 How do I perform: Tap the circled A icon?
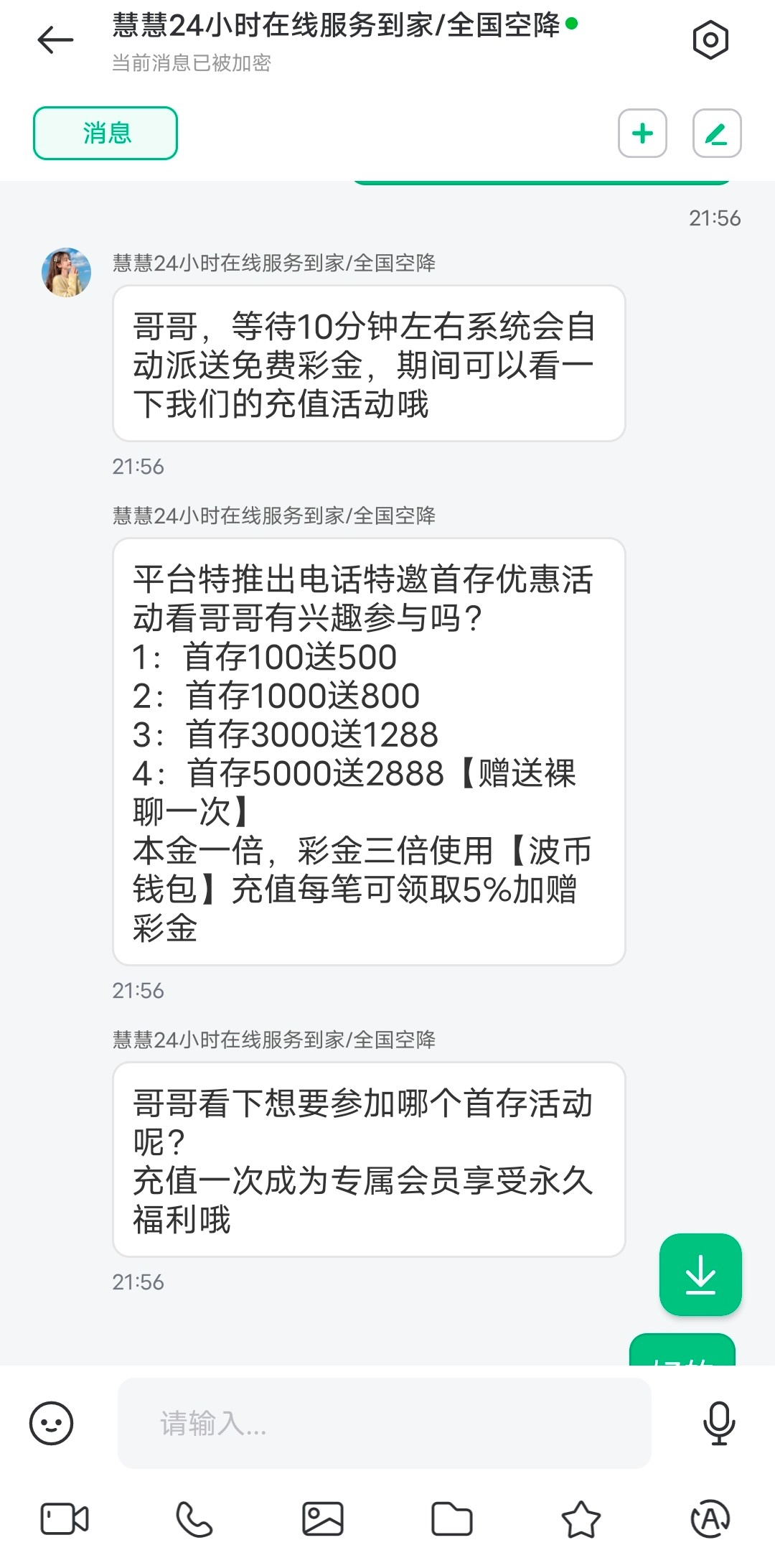click(x=710, y=1519)
